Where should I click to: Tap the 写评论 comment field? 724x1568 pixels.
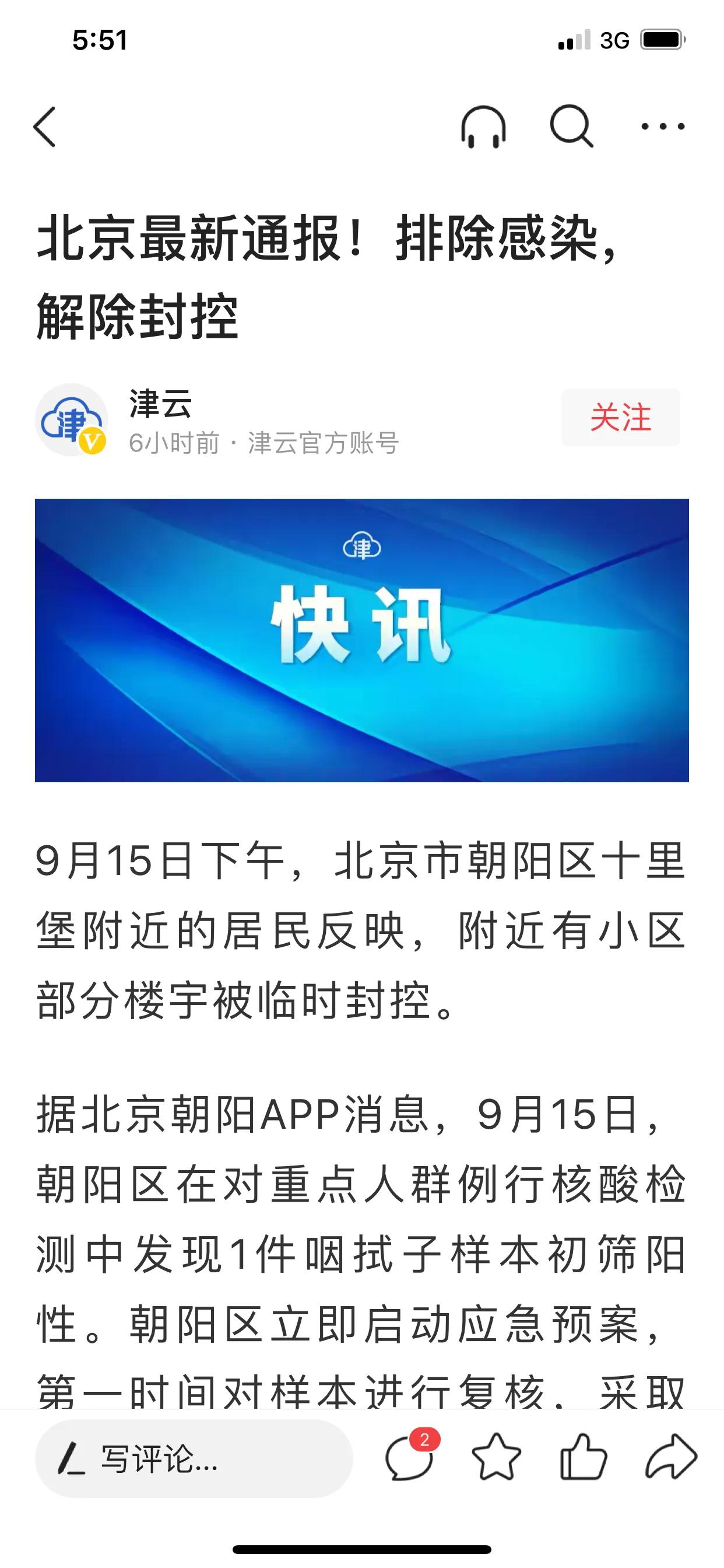(194, 1458)
